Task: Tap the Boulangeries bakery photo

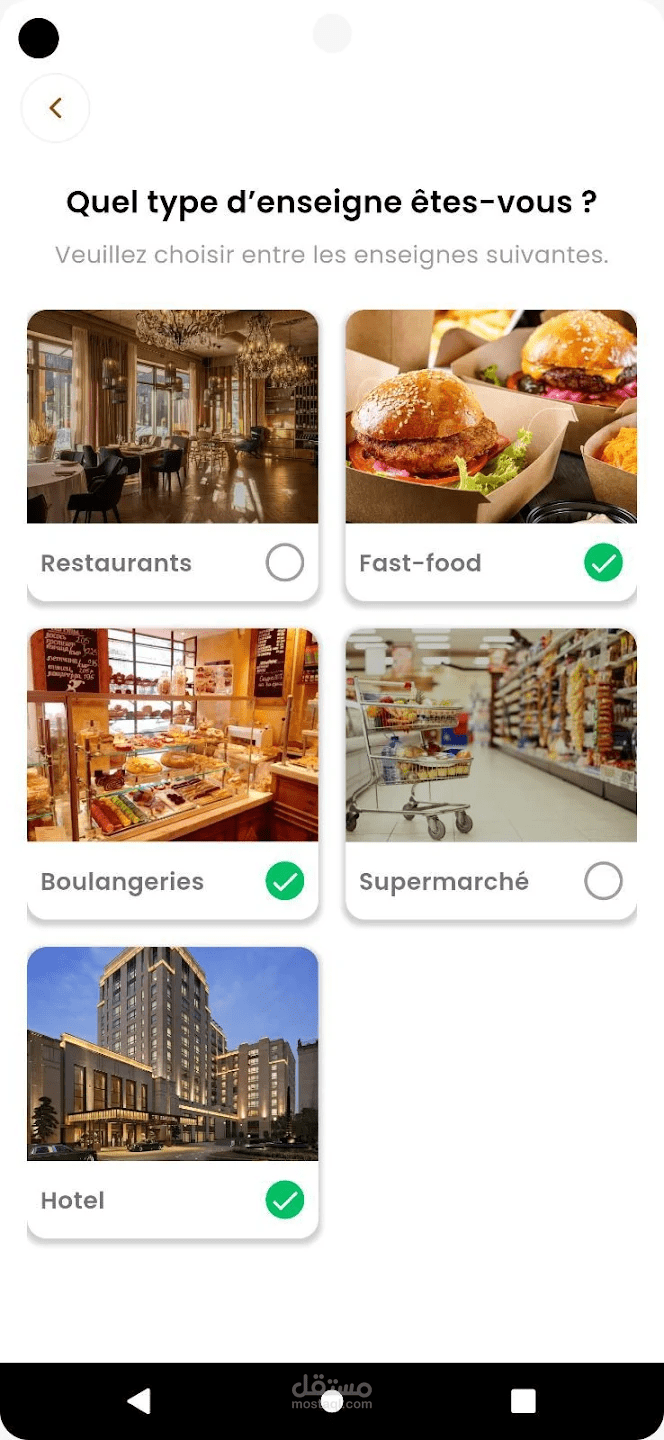Action: [x=172, y=735]
